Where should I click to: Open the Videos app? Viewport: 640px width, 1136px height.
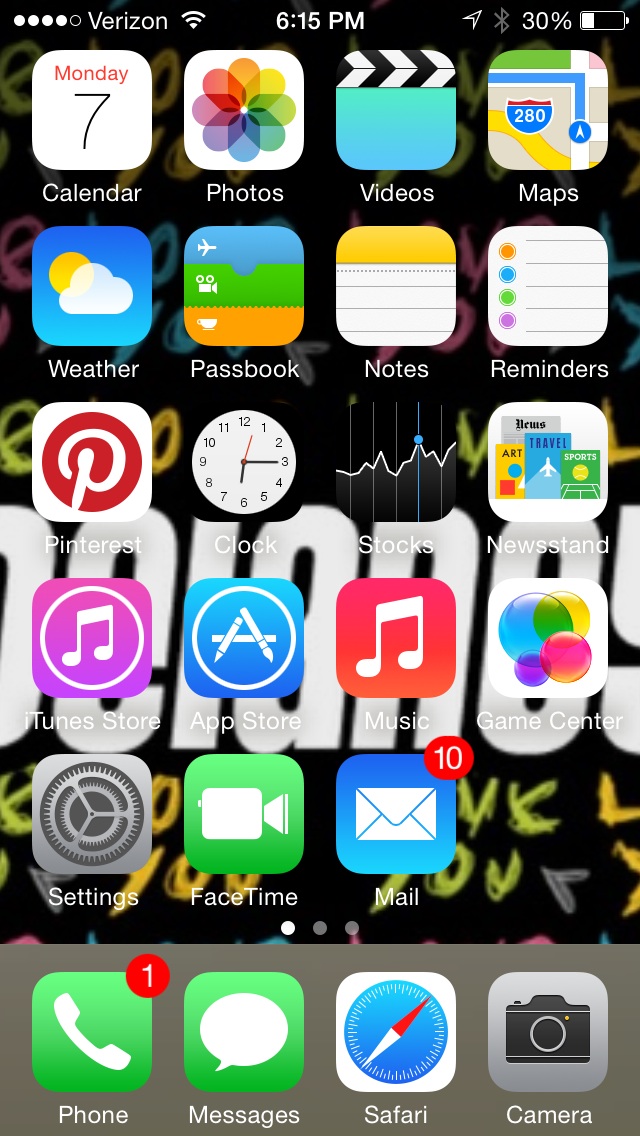396,110
